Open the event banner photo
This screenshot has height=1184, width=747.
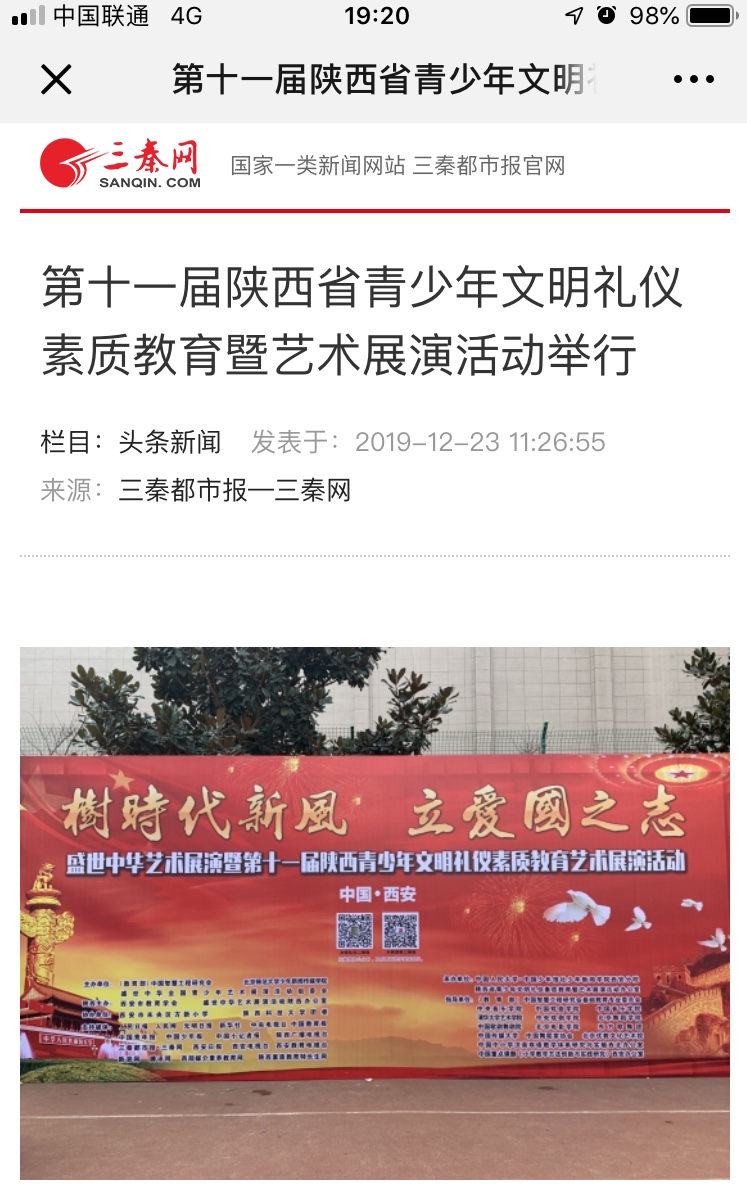pos(374,912)
